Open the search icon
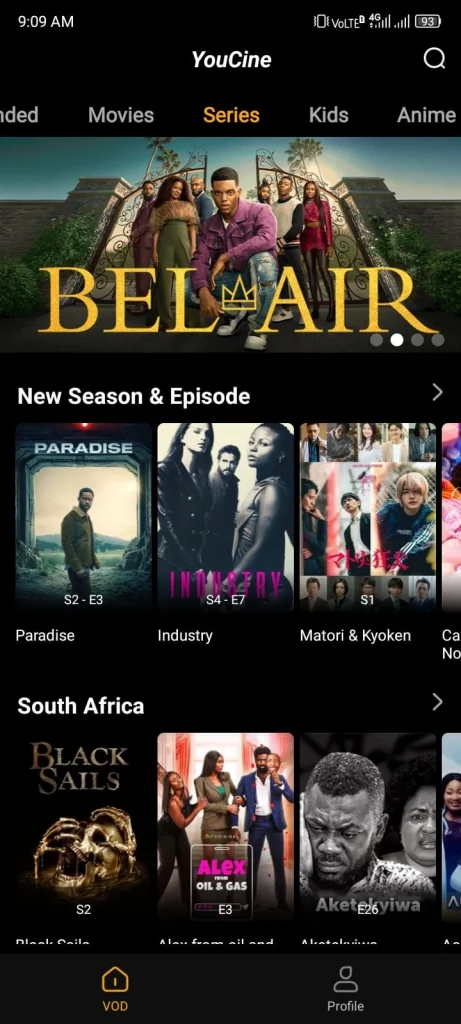Screen dimensions: 461x1024 pos(434,59)
